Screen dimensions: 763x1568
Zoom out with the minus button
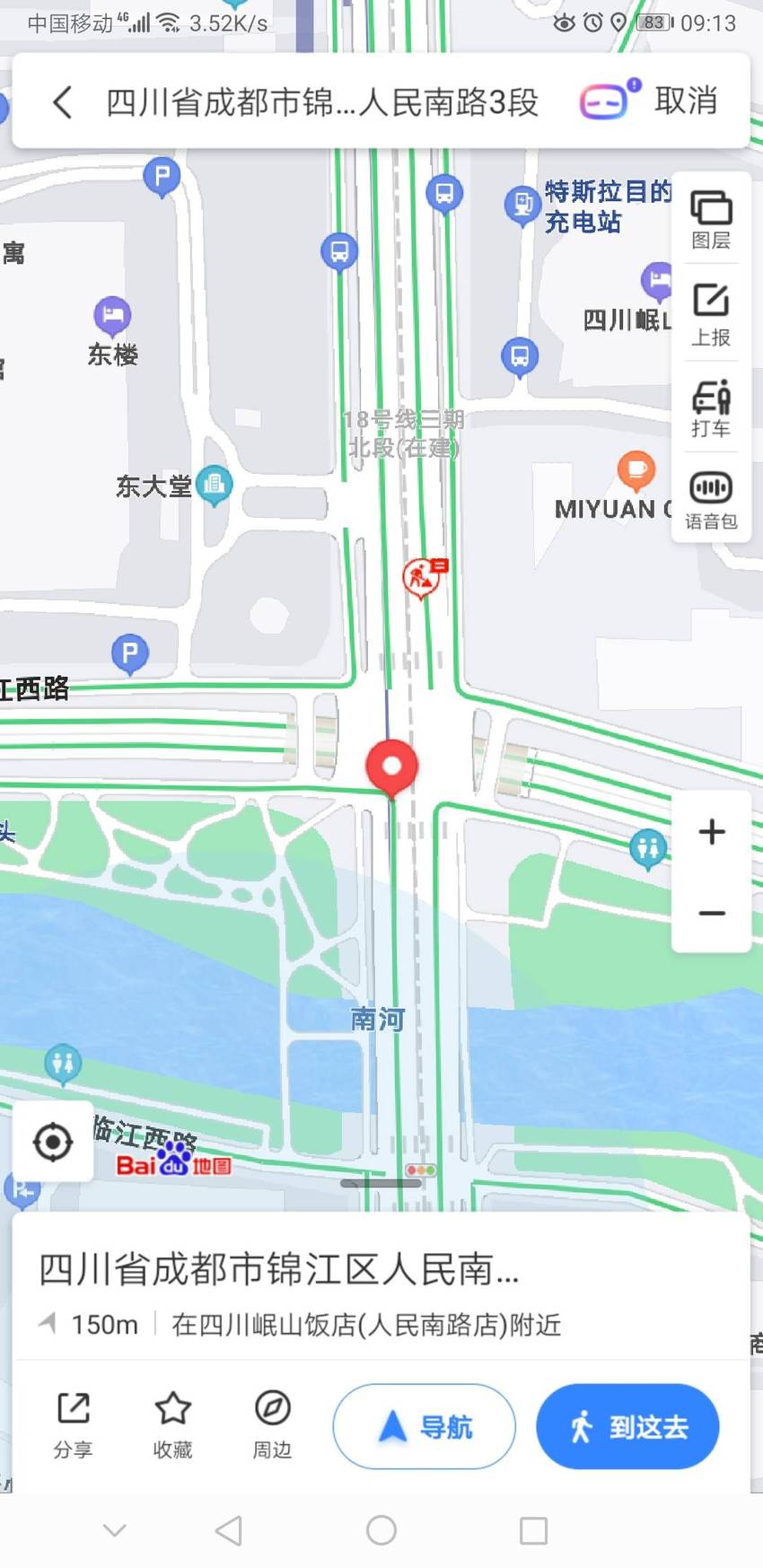(x=712, y=913)
